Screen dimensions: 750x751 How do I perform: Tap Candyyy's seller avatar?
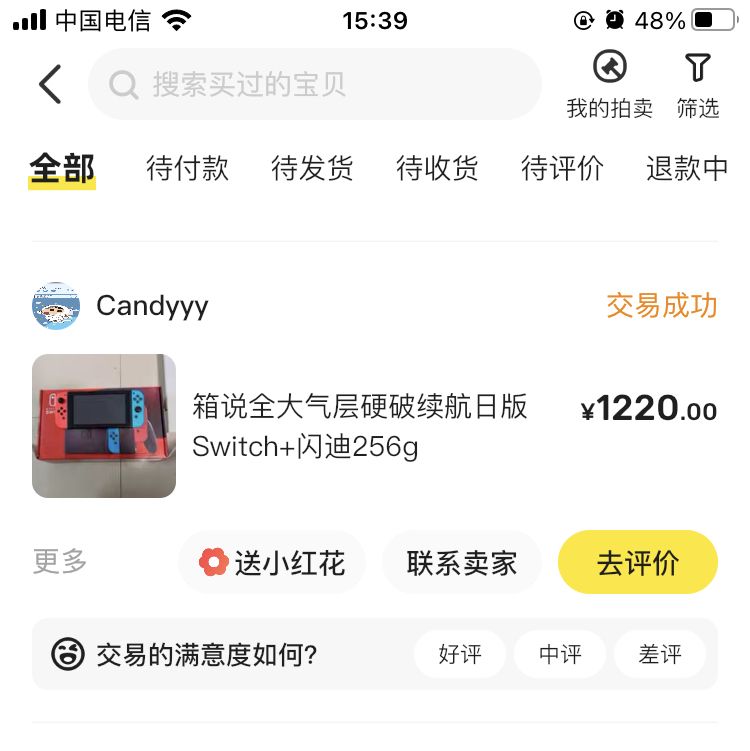55,306
